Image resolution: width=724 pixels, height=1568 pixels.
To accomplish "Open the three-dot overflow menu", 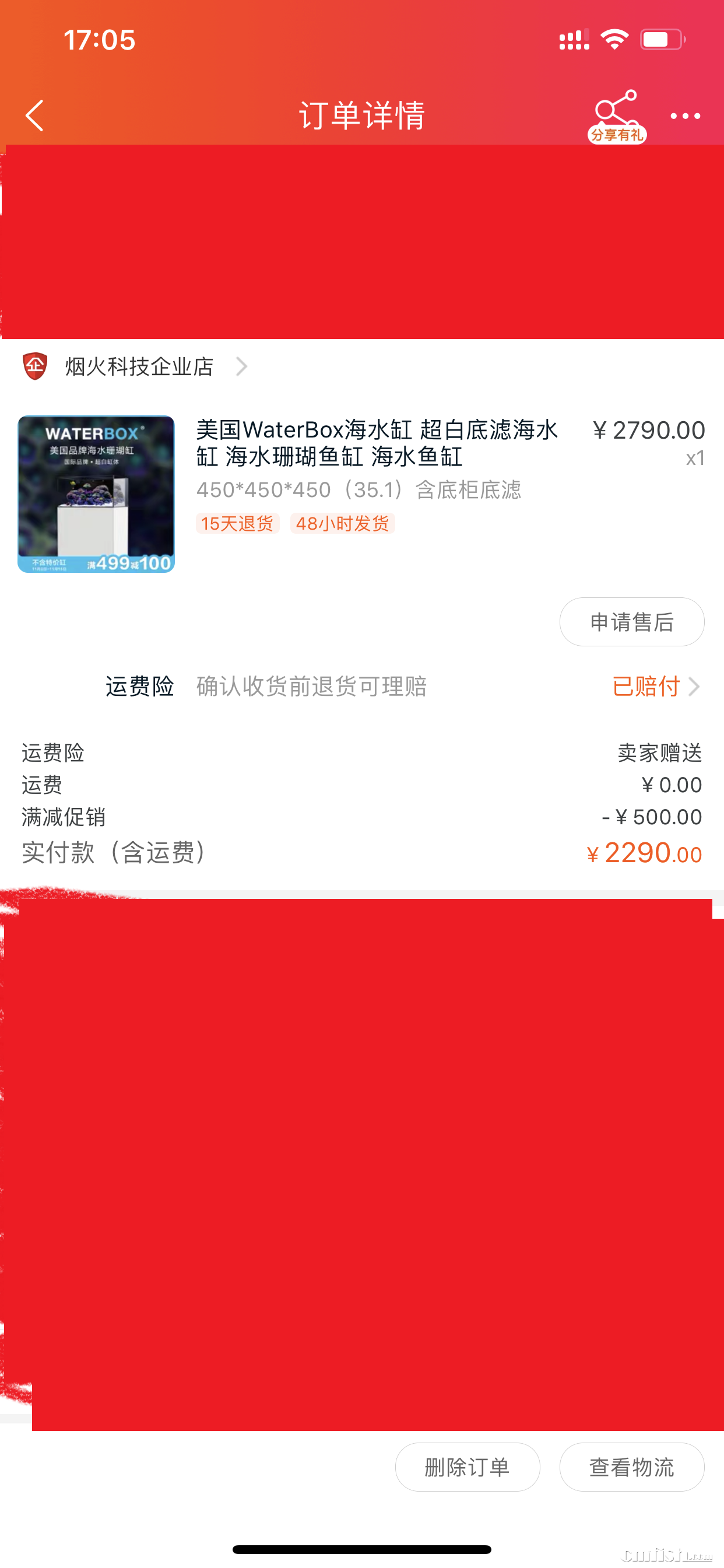I will [685, 116].
